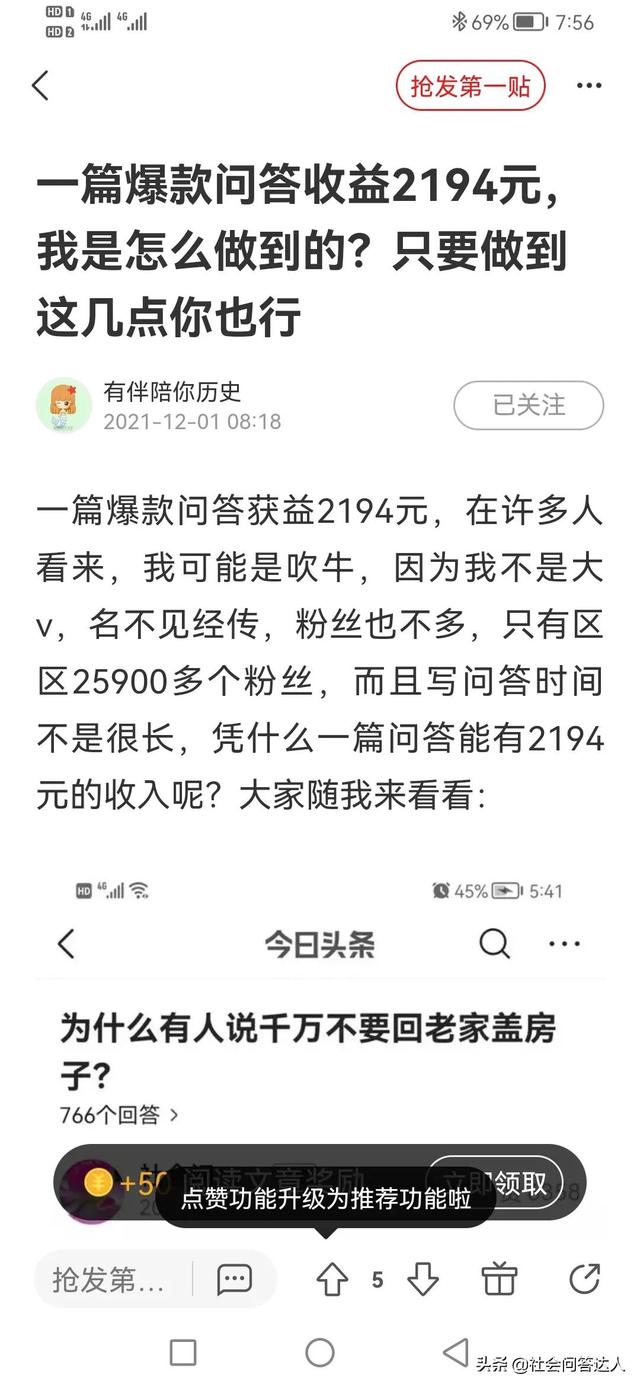Tap the system home circle button

coord(320,1353)
